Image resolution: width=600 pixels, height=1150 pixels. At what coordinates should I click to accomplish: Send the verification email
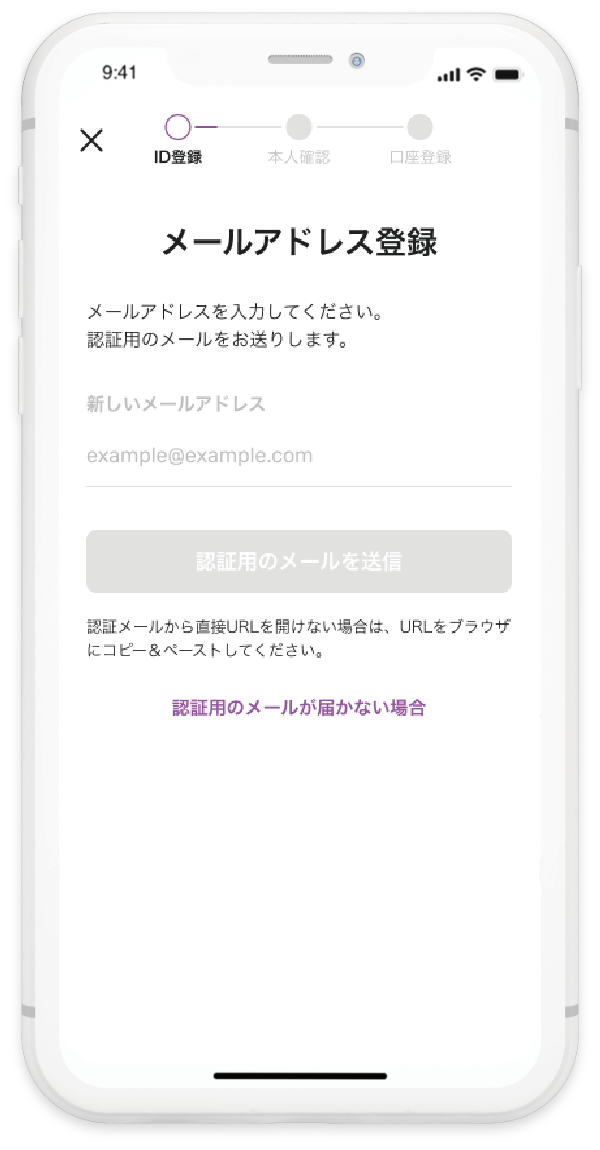[x=298, y=561]
